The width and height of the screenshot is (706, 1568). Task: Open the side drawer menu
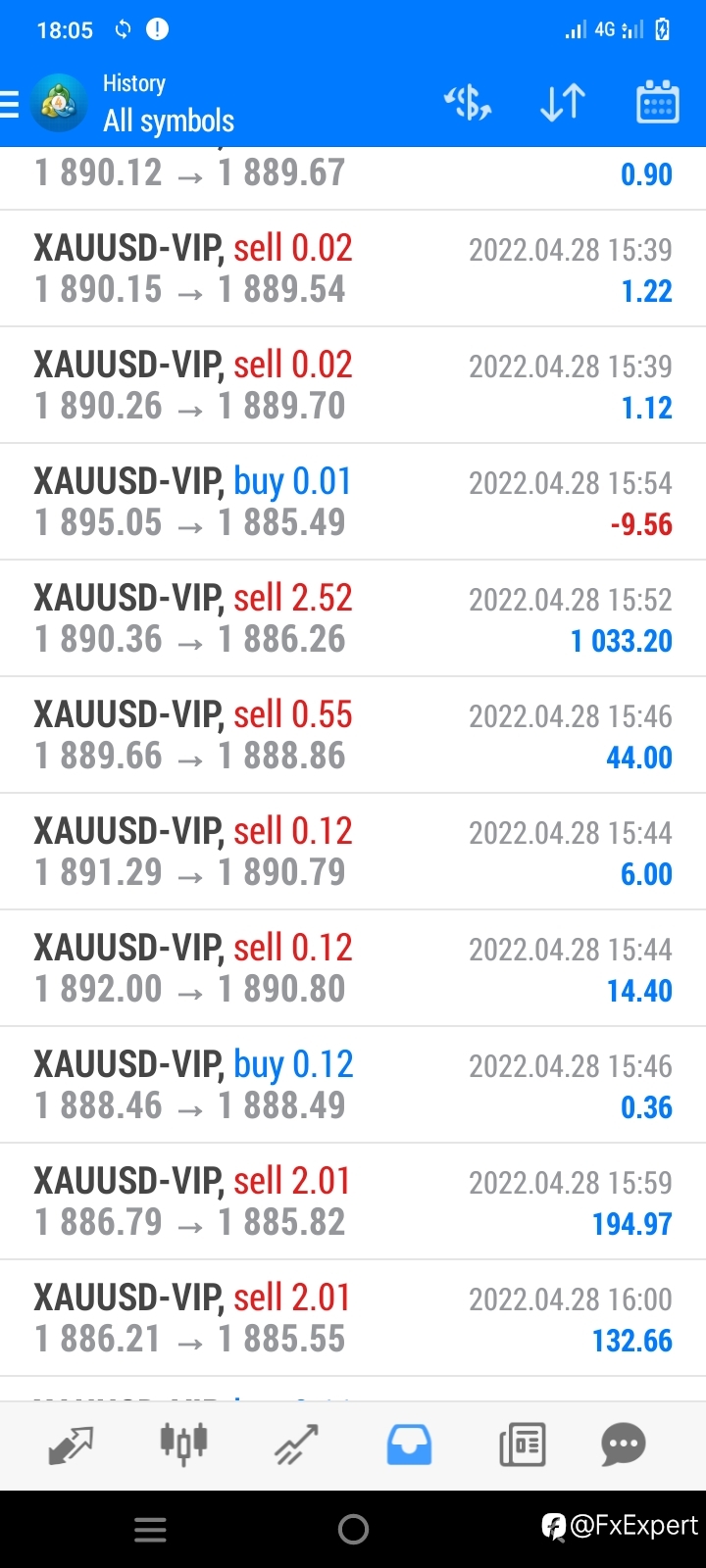10,104
